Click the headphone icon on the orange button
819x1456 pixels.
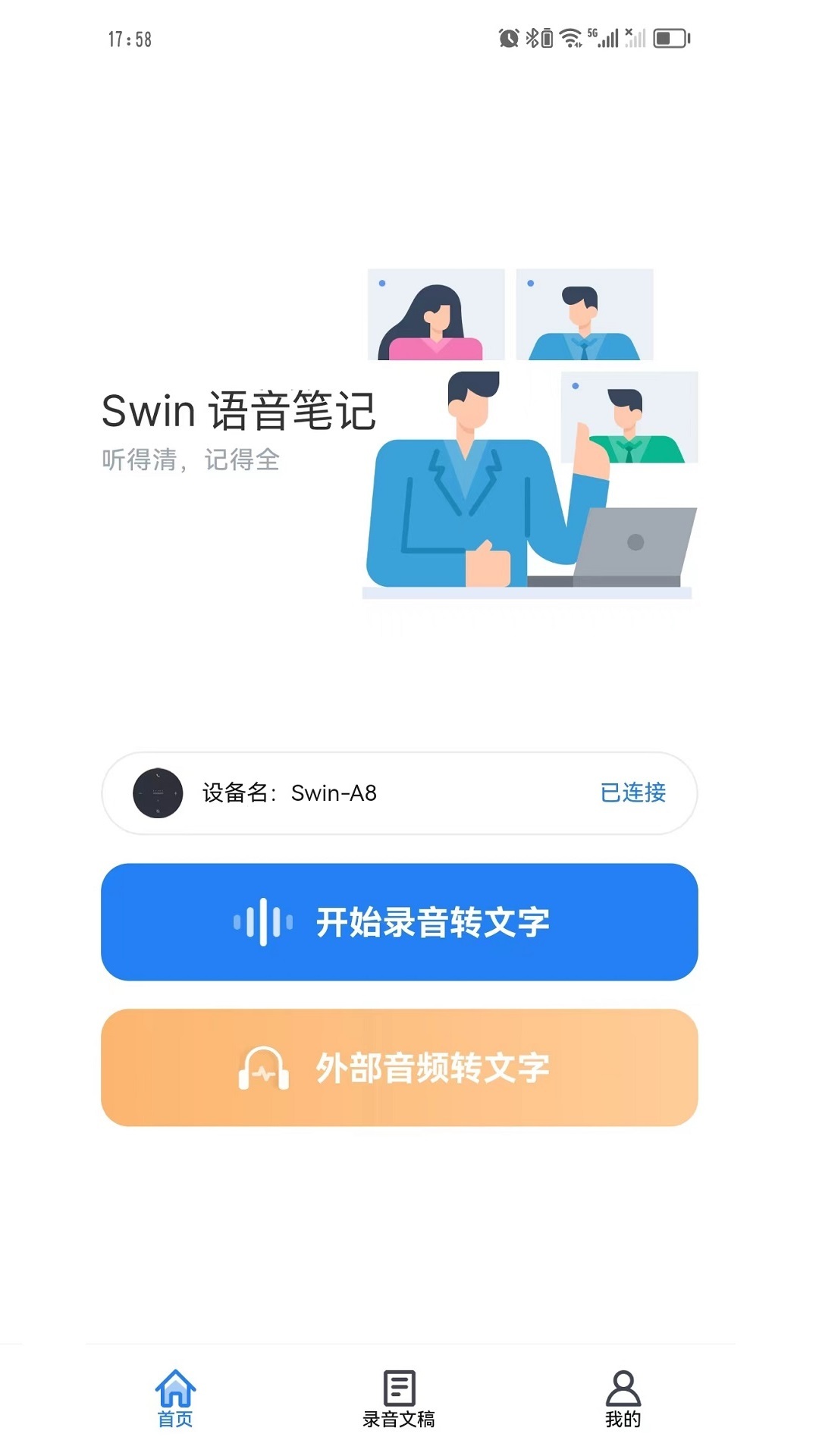(x=263, y=1068)
